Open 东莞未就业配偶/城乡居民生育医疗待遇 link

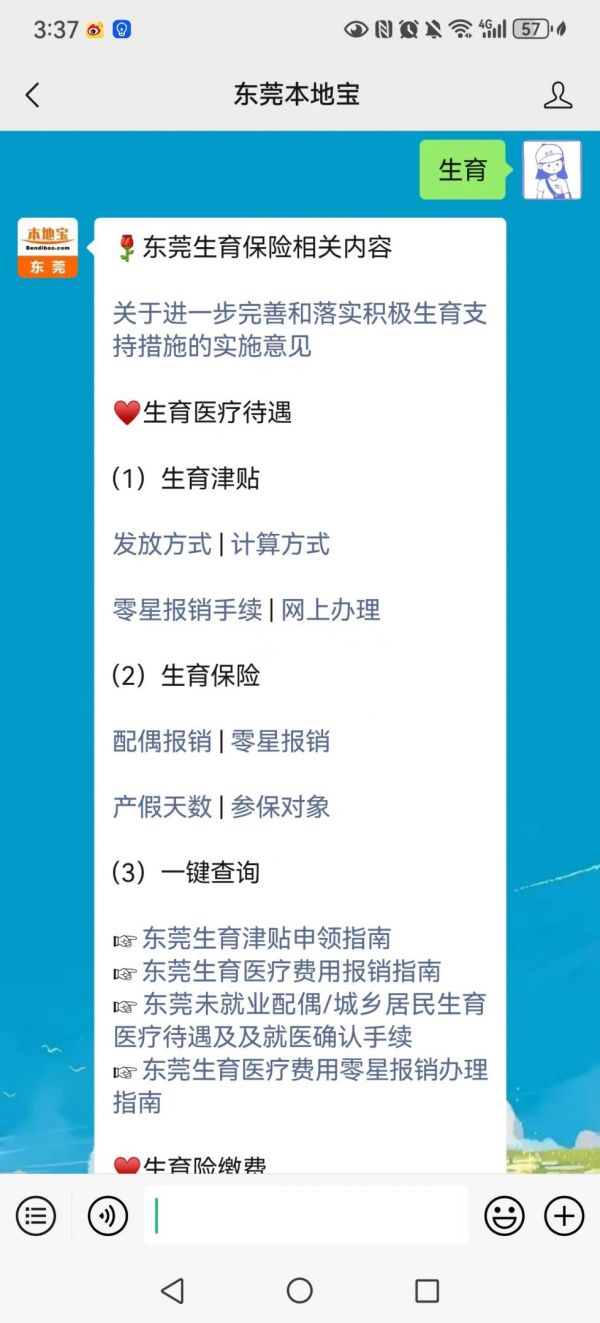(x=300, y=1020)
